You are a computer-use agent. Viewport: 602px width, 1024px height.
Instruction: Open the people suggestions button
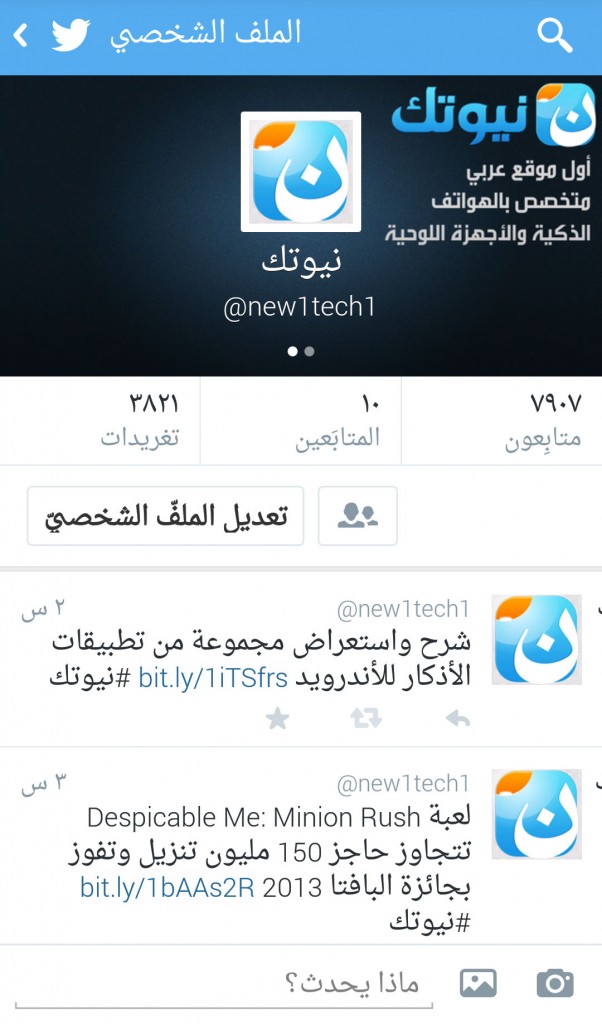(x=357, y=516)
